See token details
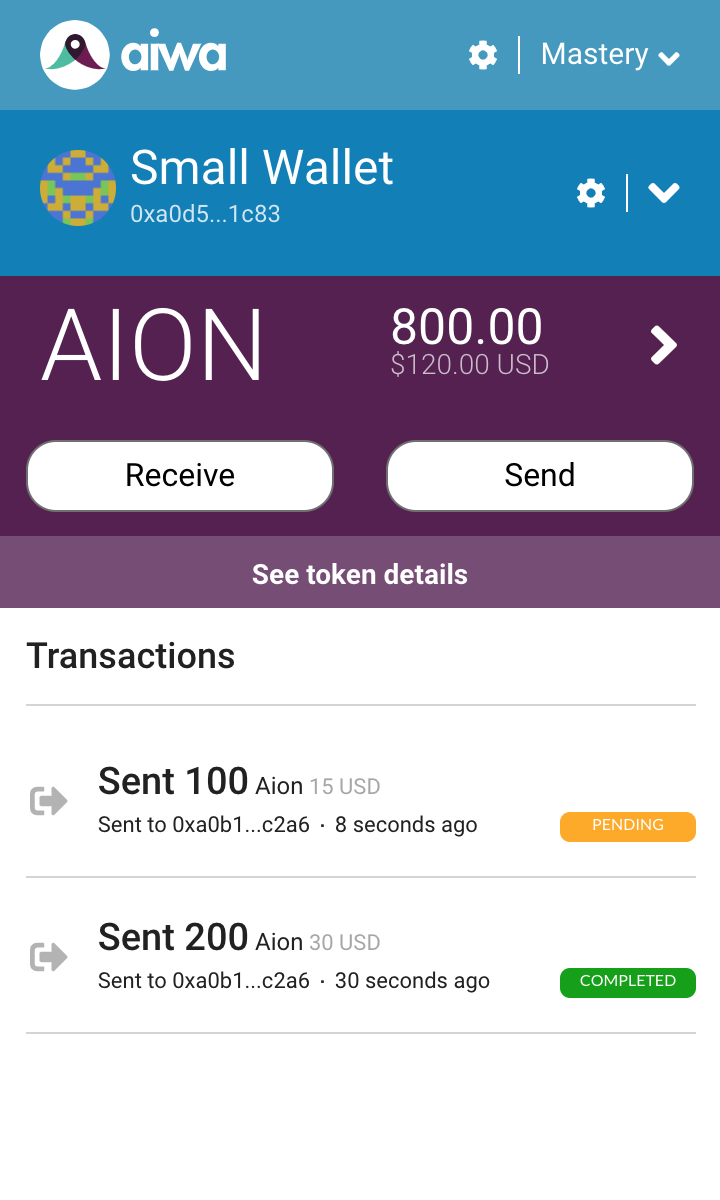 pyautogui.click(x=360, y=574)
